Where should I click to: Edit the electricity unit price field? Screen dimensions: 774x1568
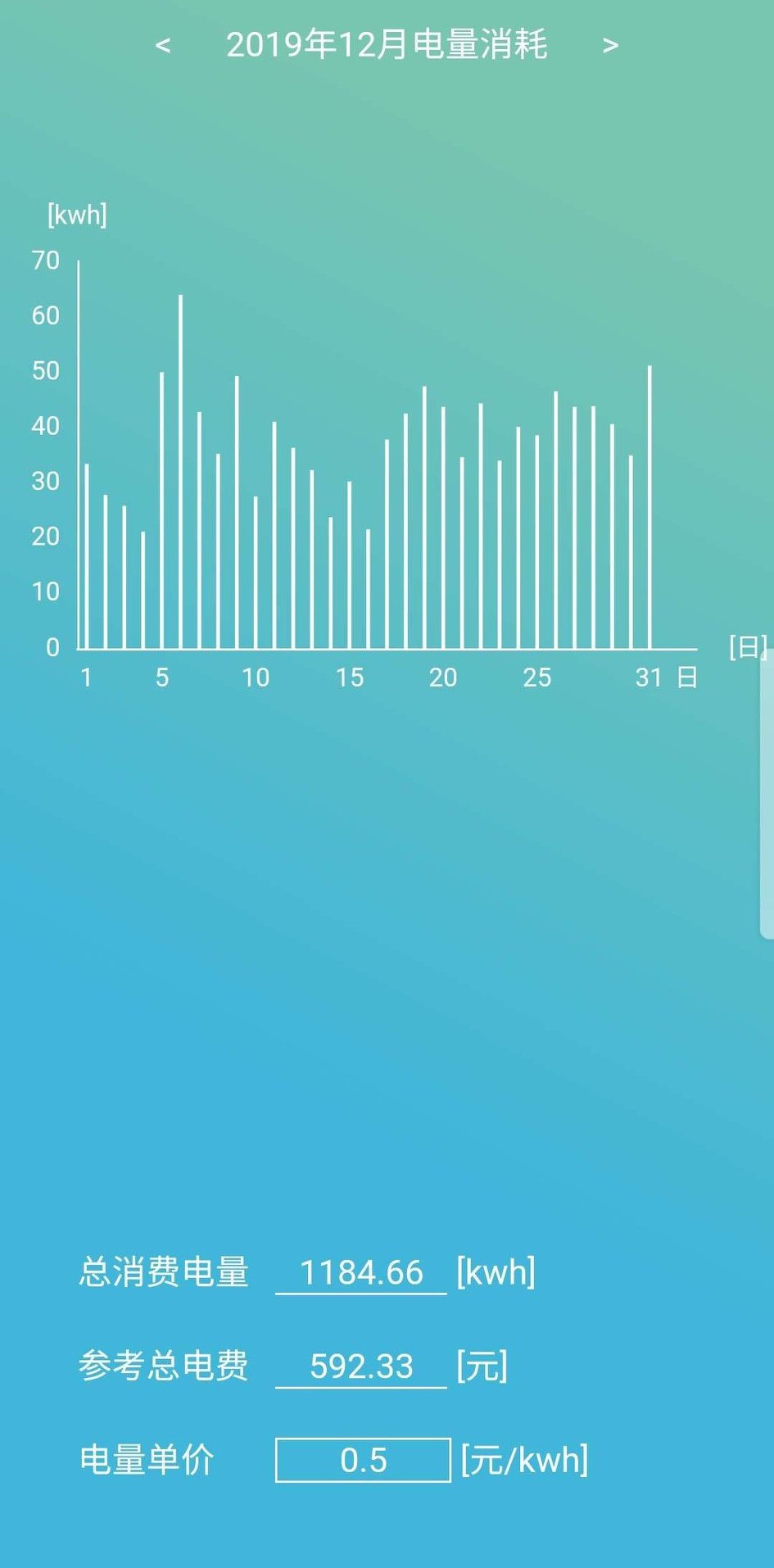[x=363, y=1460]
